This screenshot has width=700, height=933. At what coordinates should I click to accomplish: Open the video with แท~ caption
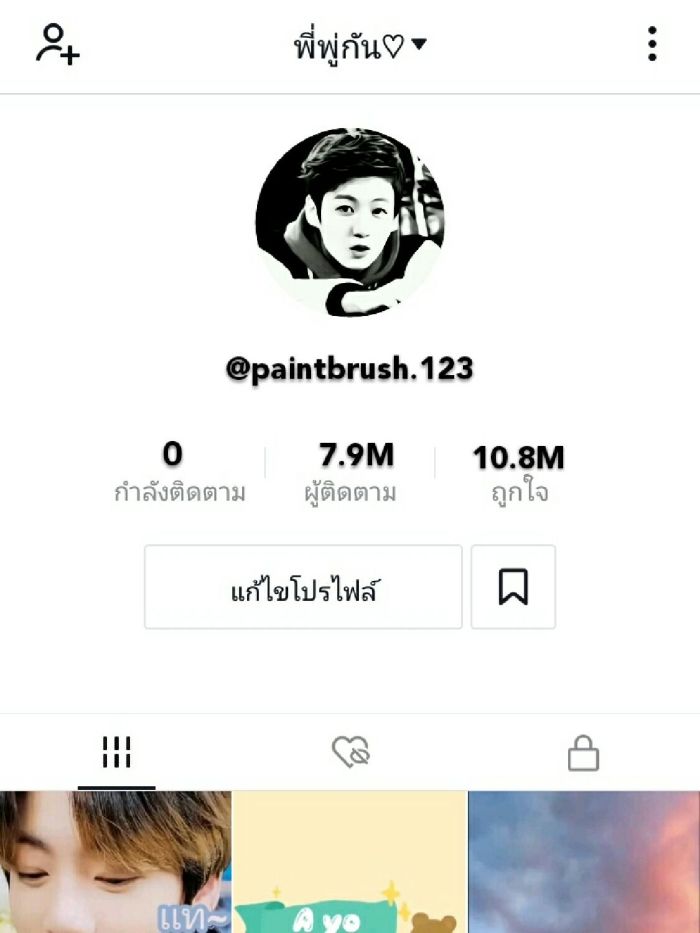click(115, 863)
